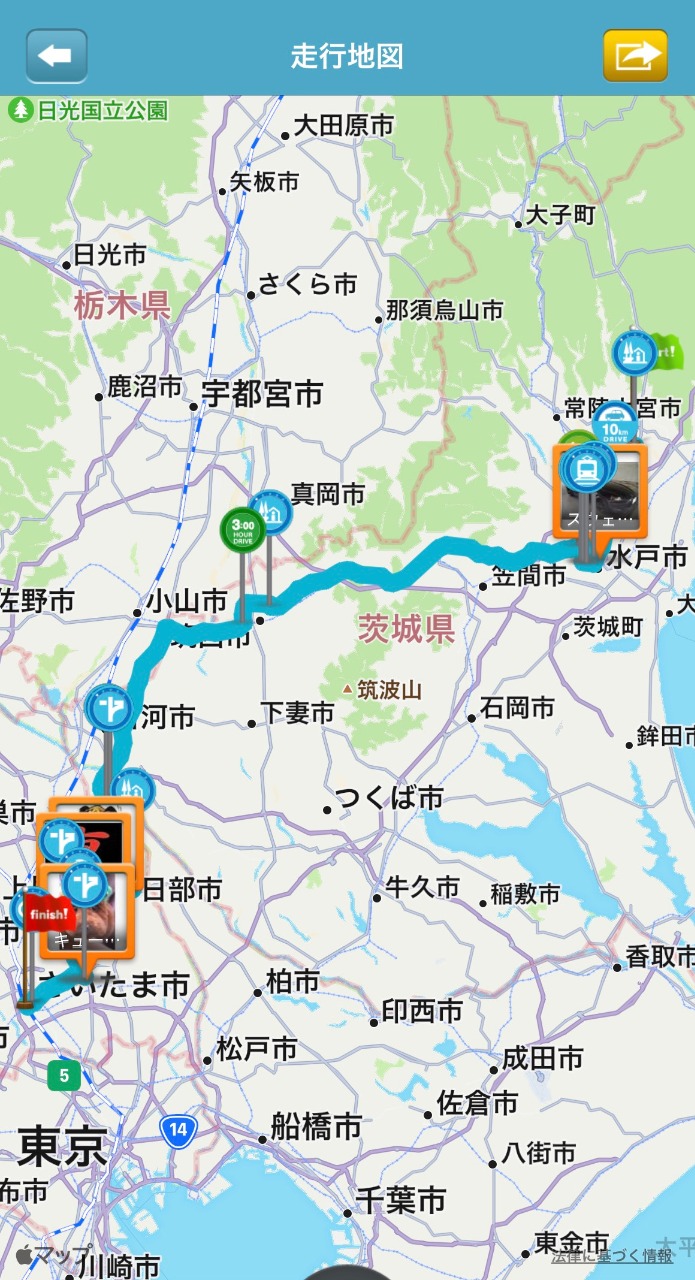This screenshot has width=695, height=1280.
Task: Select the red finish flag marker
Action: 48,914
